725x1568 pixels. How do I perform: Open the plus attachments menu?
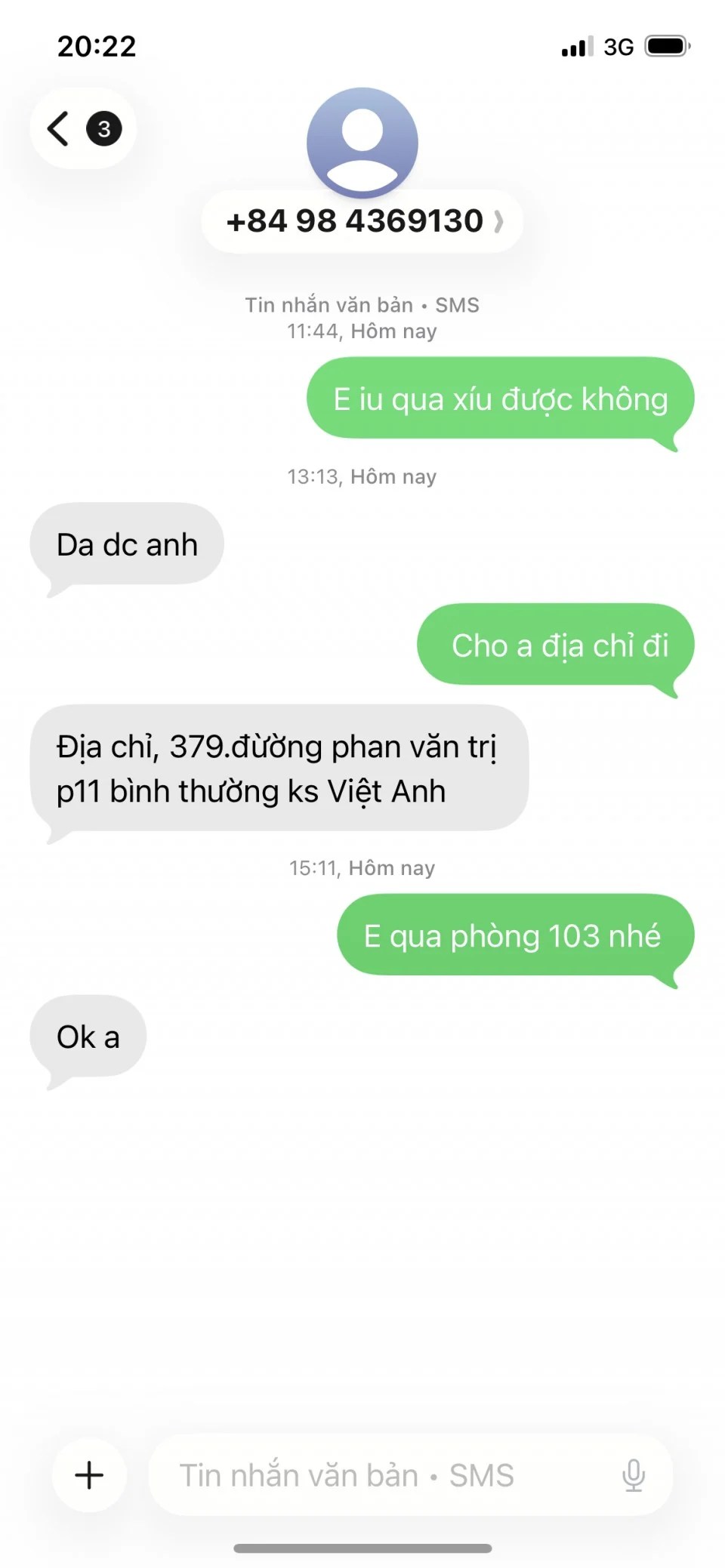(89, 1474)
